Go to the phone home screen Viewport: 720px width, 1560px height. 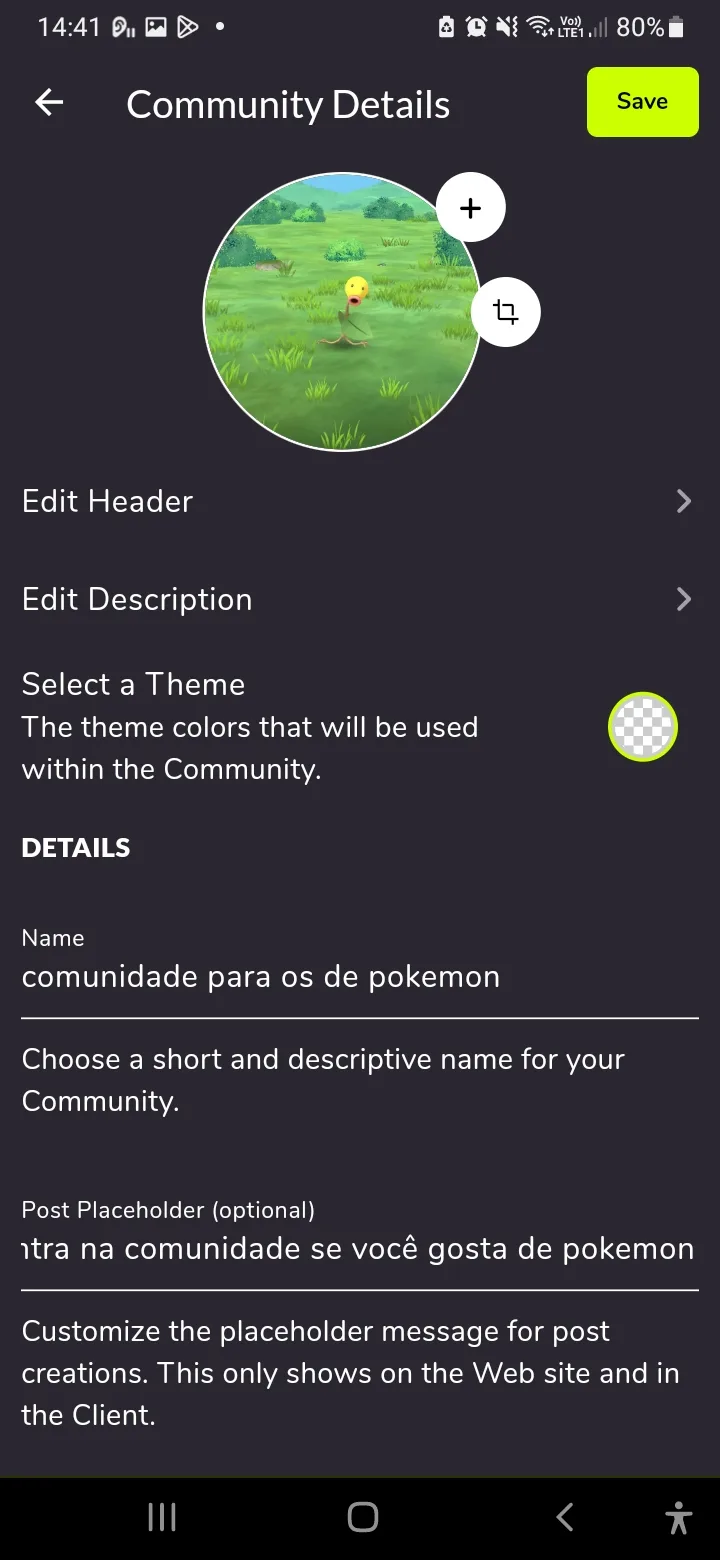(x=362, y=1517)
